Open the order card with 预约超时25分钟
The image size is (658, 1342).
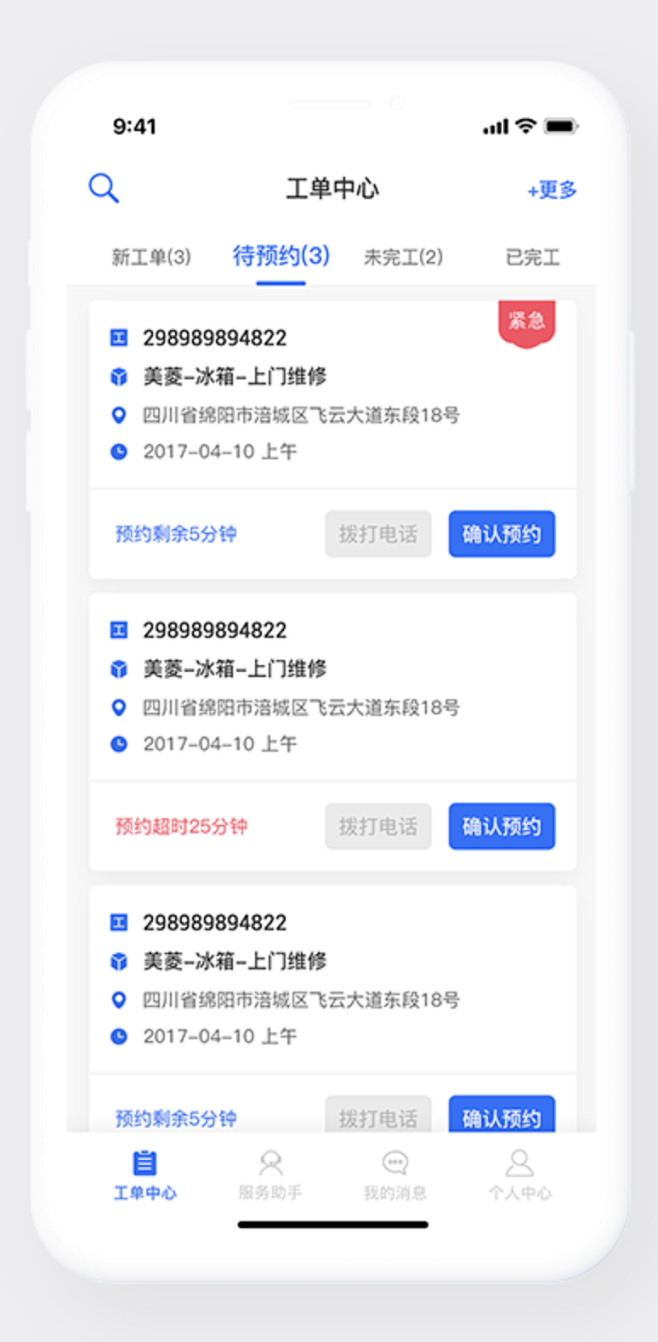tap(332, 687)
